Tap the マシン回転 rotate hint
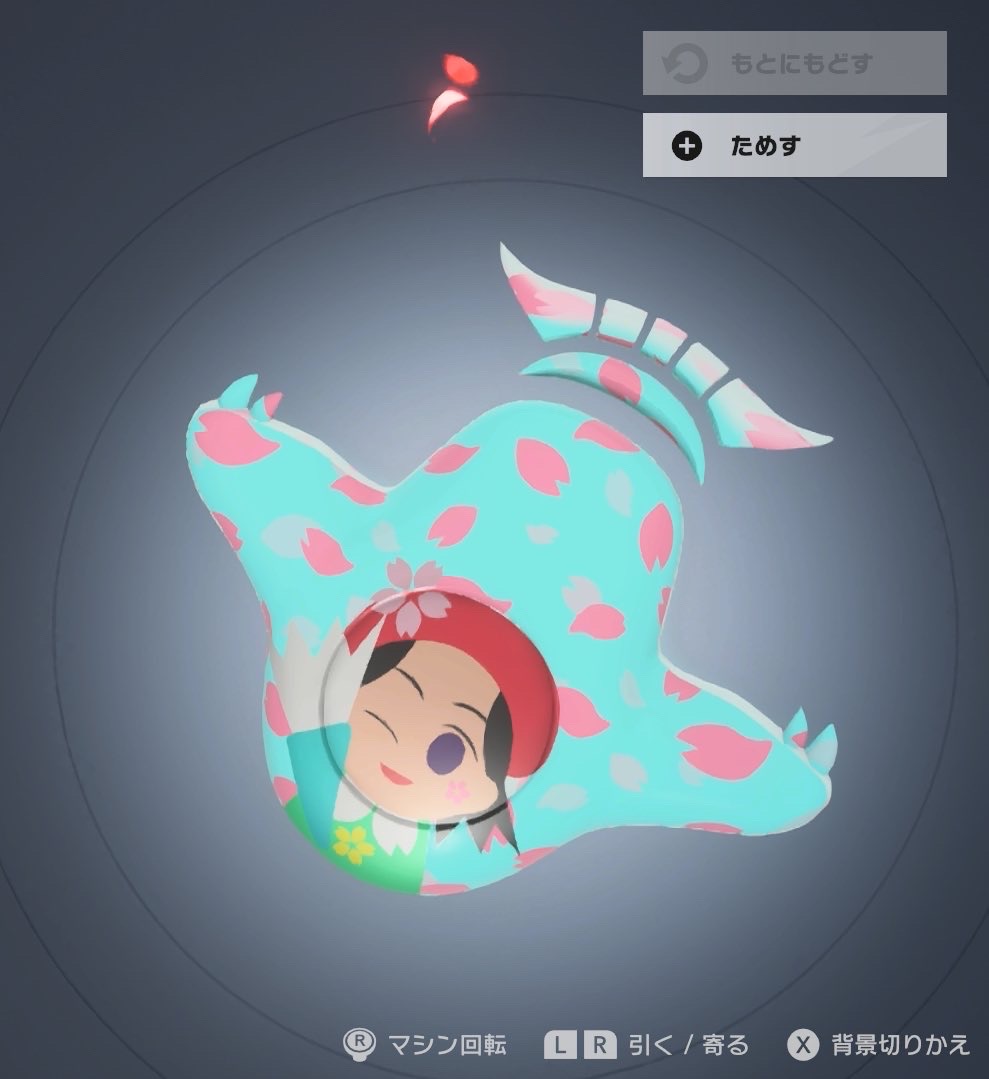This screenshot has width=989, height=1079. pyautogui.click(x=425, y=1045)
